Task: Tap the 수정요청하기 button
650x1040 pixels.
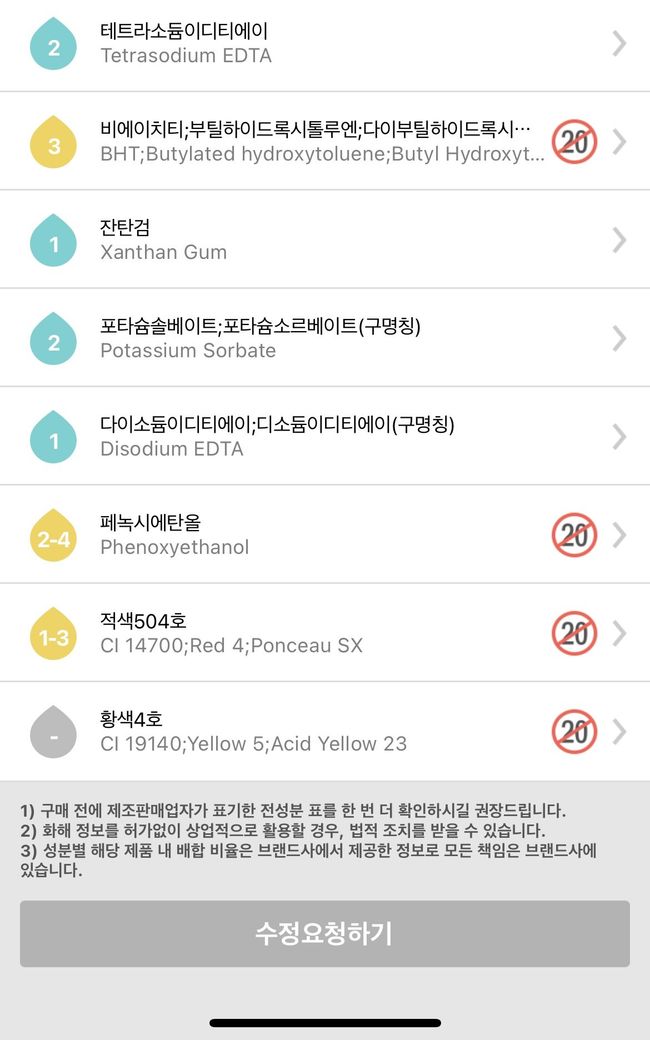Action: [x=324, y=934]
